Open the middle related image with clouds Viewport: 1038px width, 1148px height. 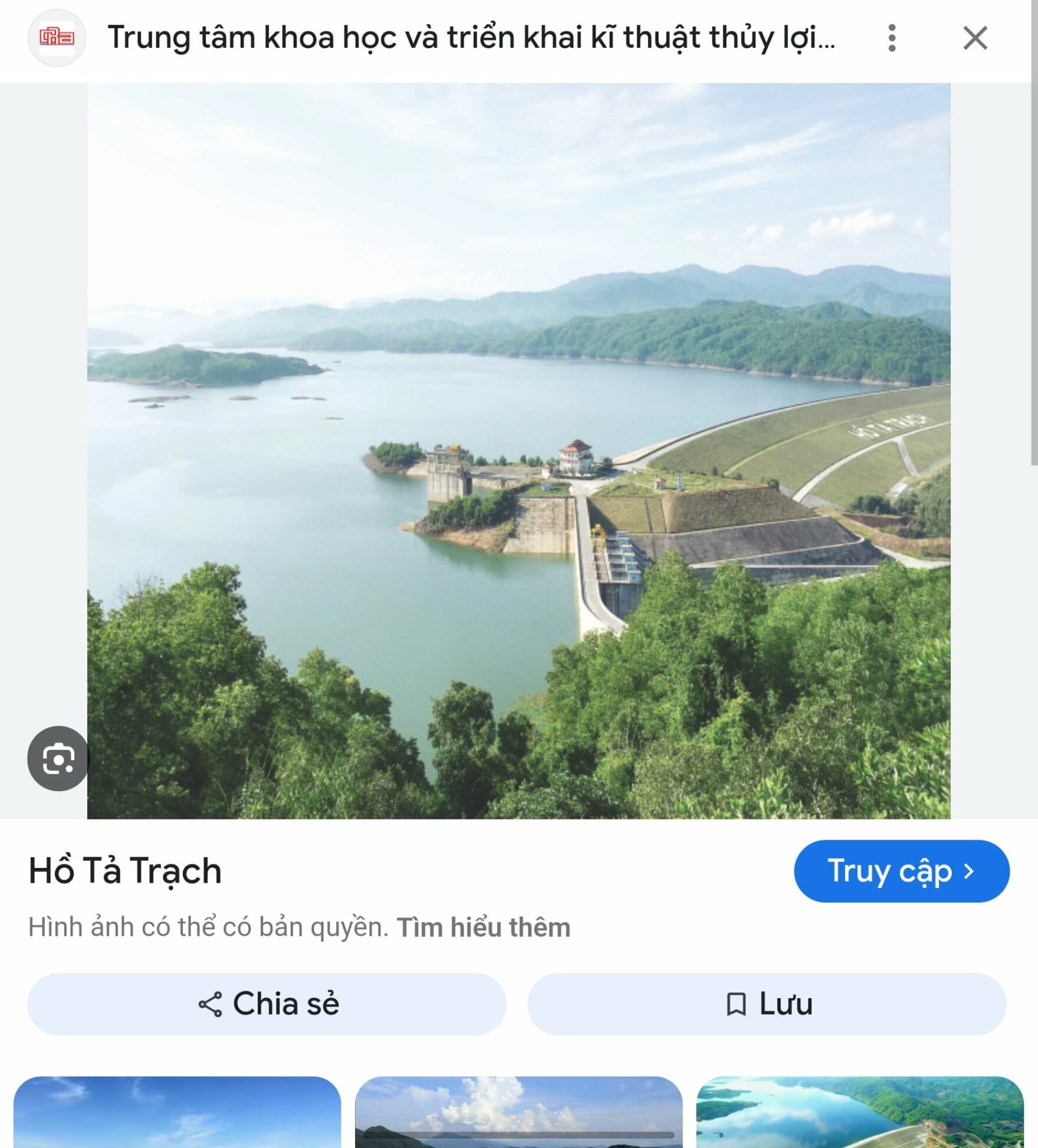pos(518,1113)
